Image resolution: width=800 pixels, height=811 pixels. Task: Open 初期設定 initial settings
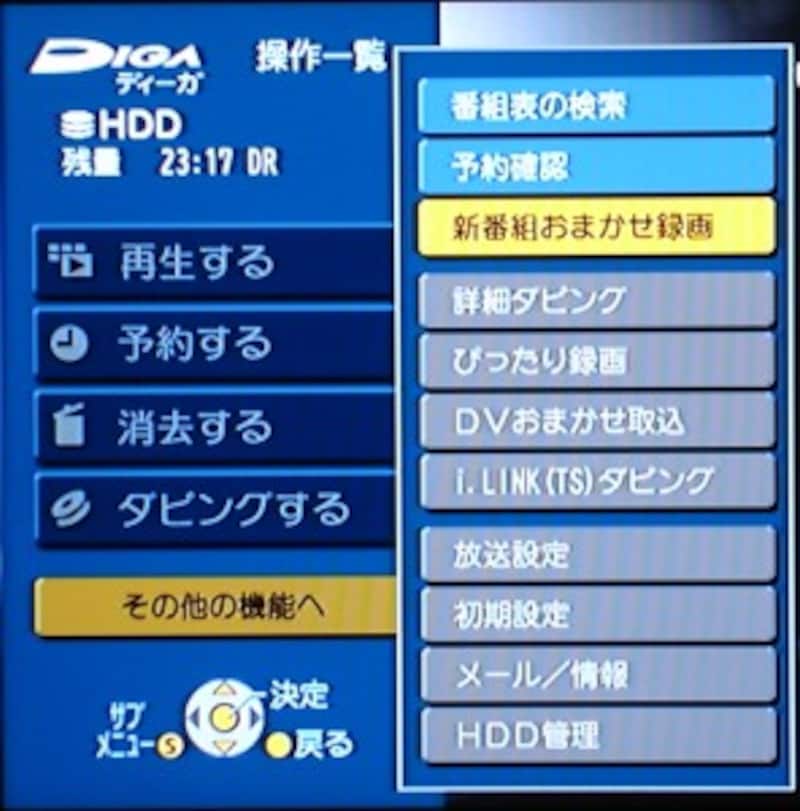pyautogui.click(x=596, y=613)
